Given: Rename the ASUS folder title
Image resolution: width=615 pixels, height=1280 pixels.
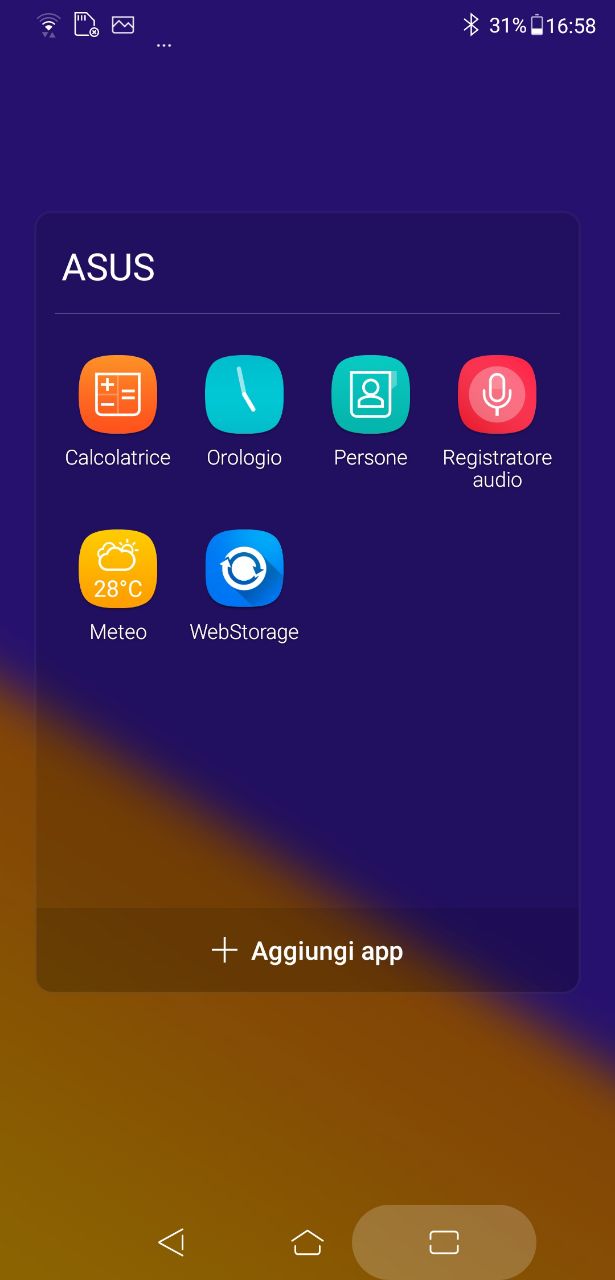Looking at the screenshot, I should point(109,268).
